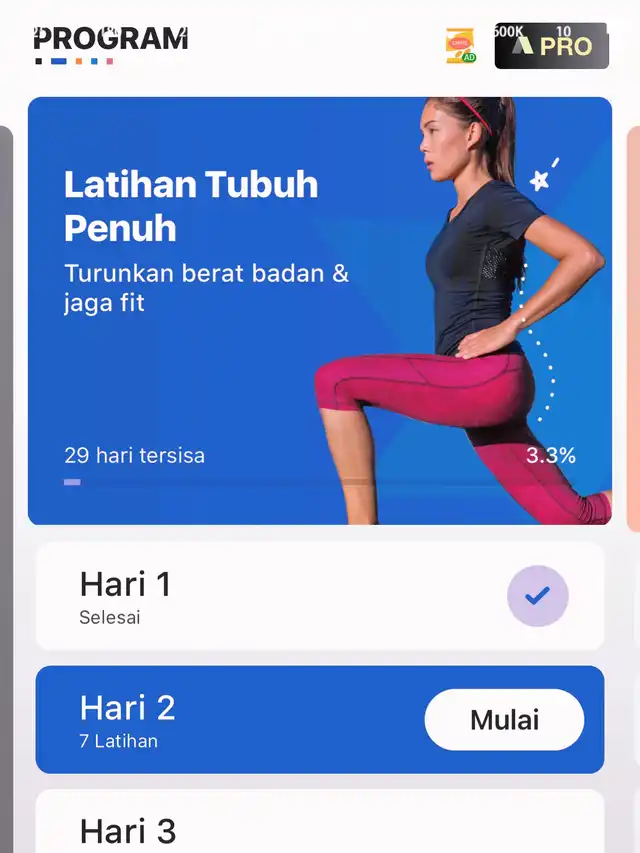Open the completed Hari 1 row
This screenshot has height=853, width=640.
(320, 597)
